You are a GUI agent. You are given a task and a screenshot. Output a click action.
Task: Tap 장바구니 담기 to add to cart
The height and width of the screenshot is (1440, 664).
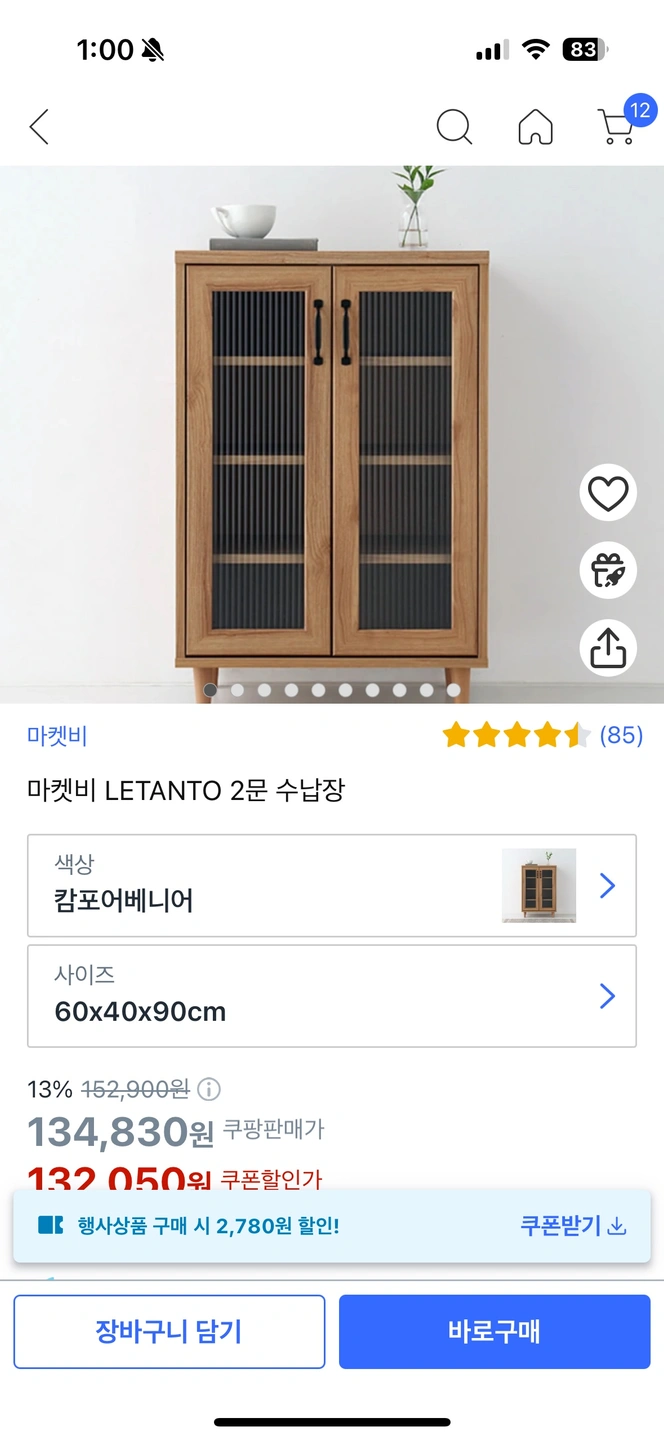point(169,1332)
